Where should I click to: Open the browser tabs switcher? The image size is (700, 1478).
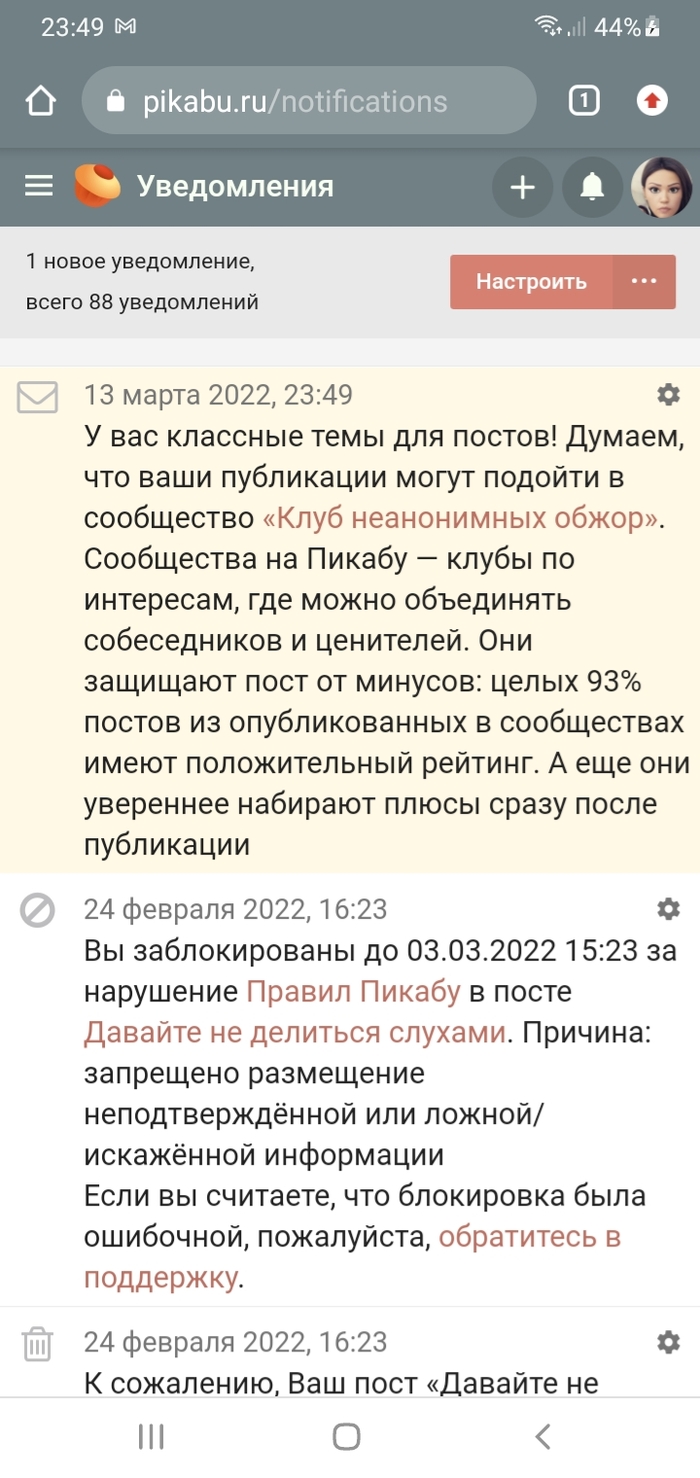[x=584, y=100]
